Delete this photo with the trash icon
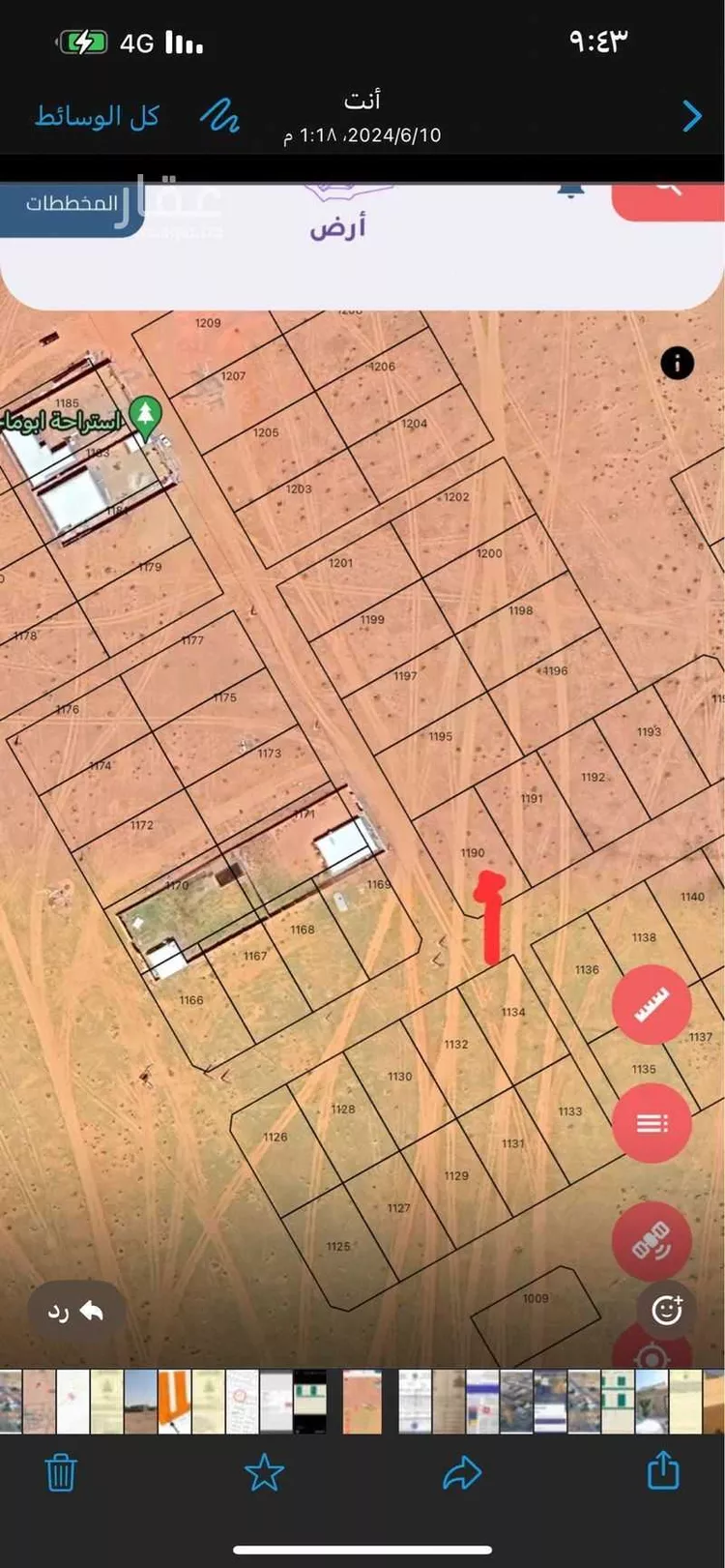Image resolution: width=725 pixels, height=1568 pixels. tap(61, 1472)
